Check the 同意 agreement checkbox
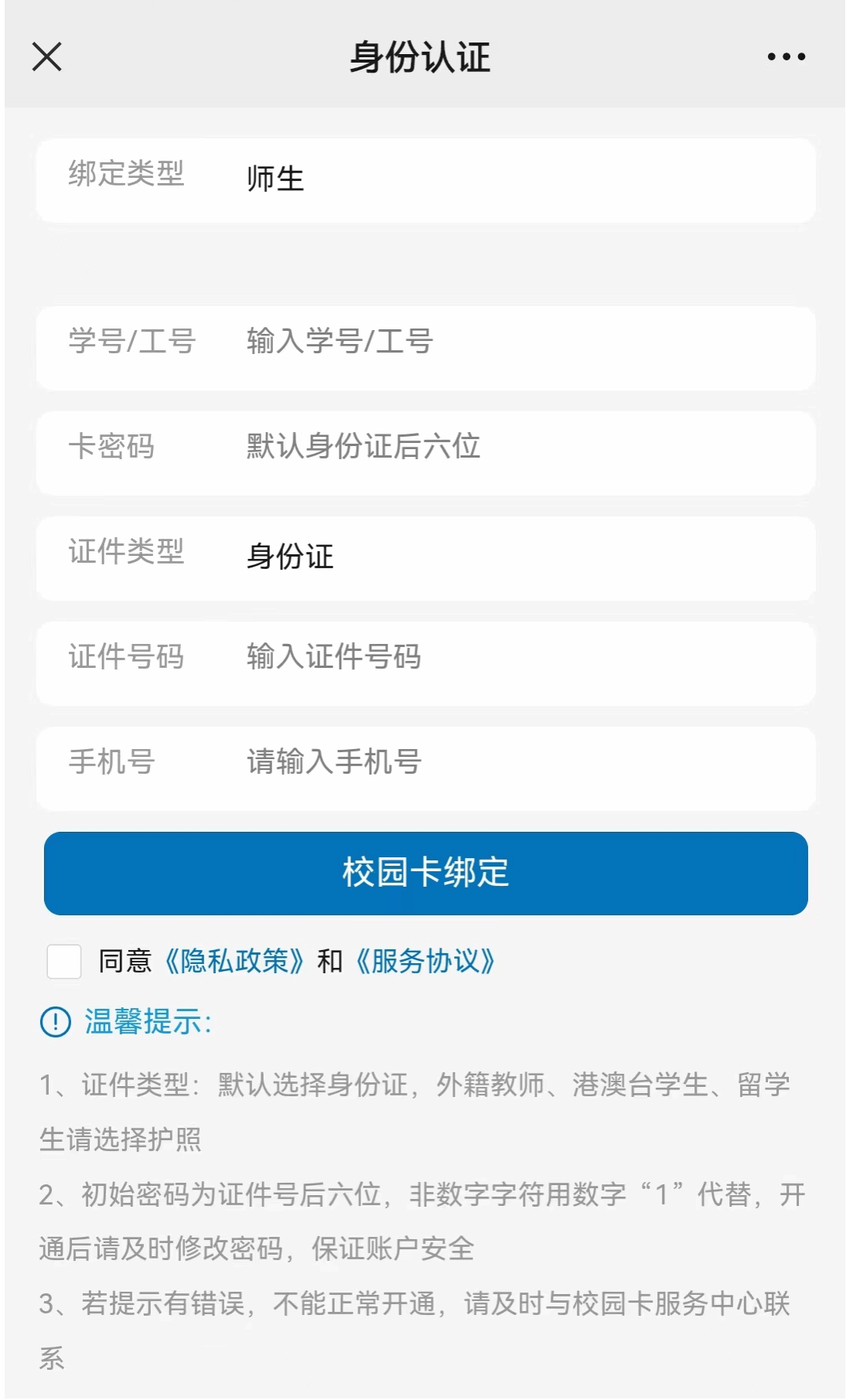 (64, 962)
